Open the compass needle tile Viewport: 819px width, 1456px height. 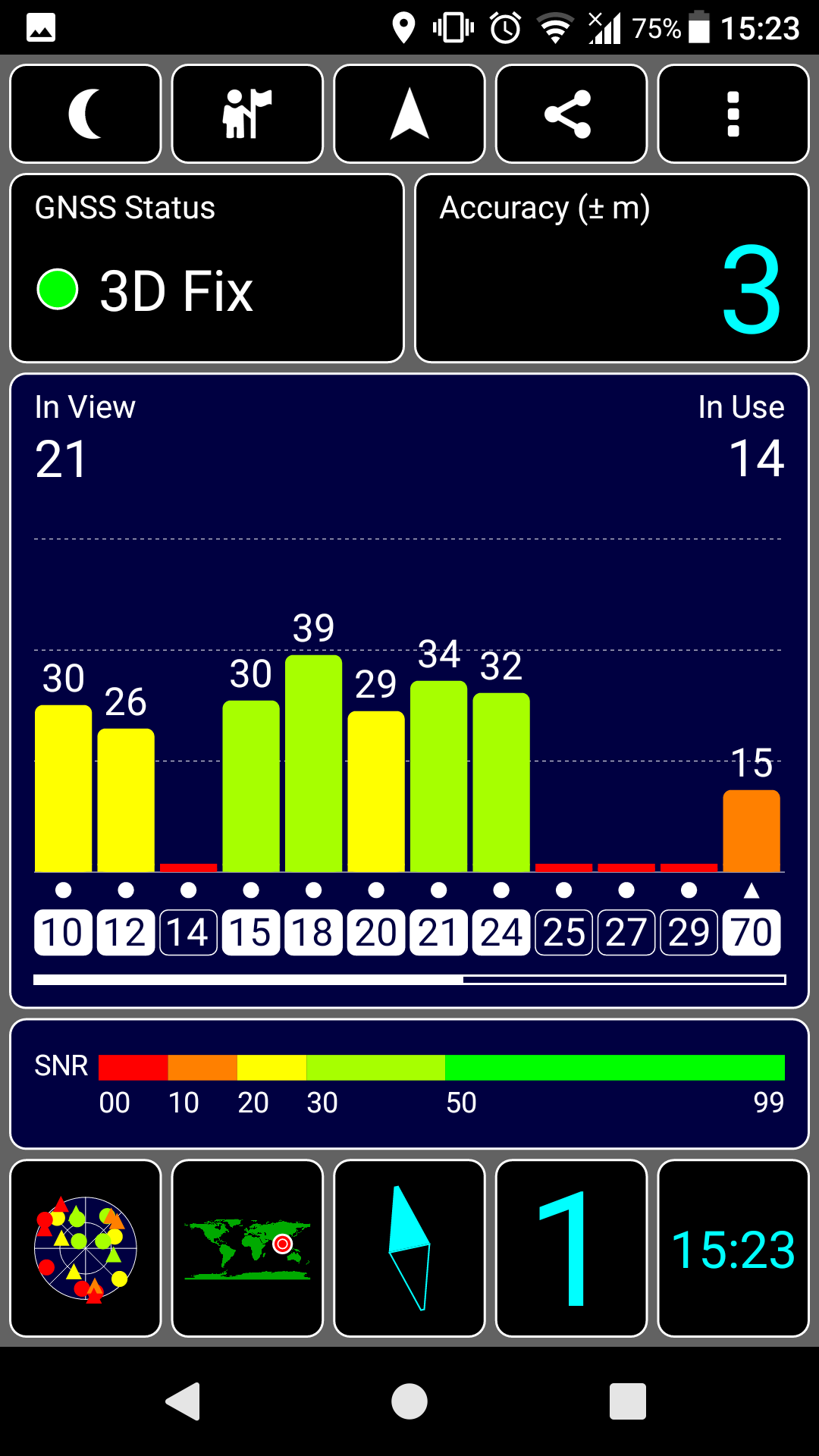coord(409,1247)
